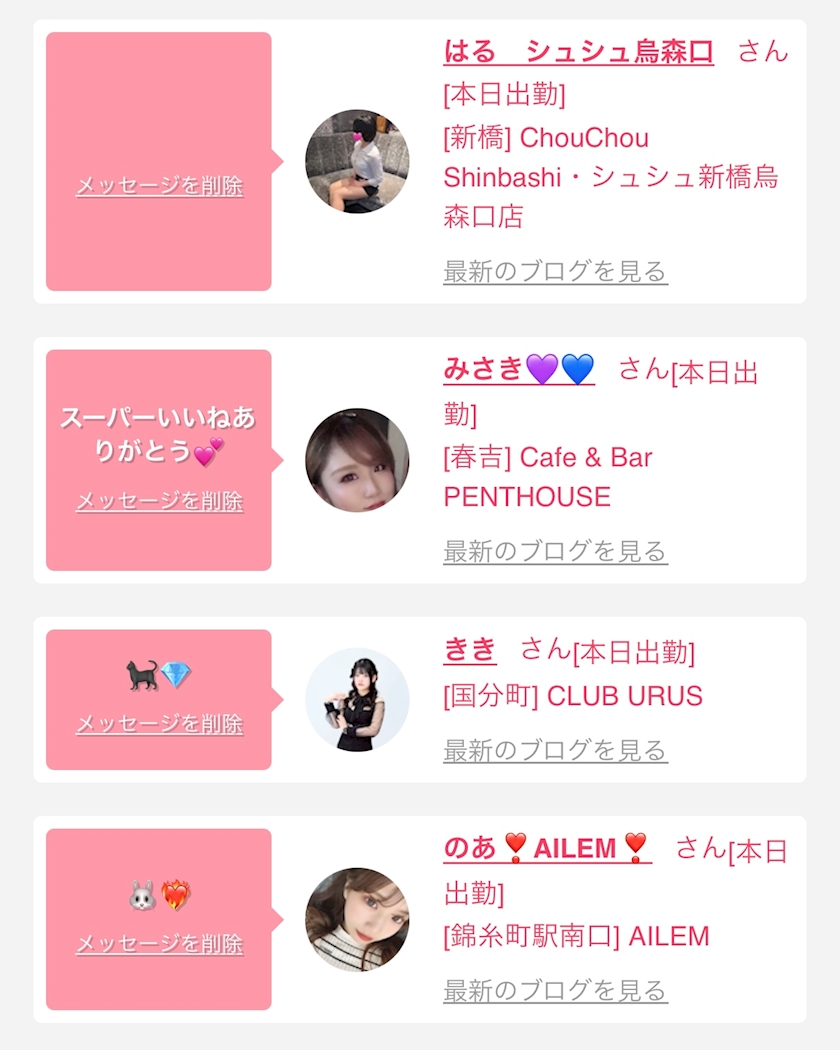
Task: View latest blog of はる シュシュ烏森口
Action: 555,271
